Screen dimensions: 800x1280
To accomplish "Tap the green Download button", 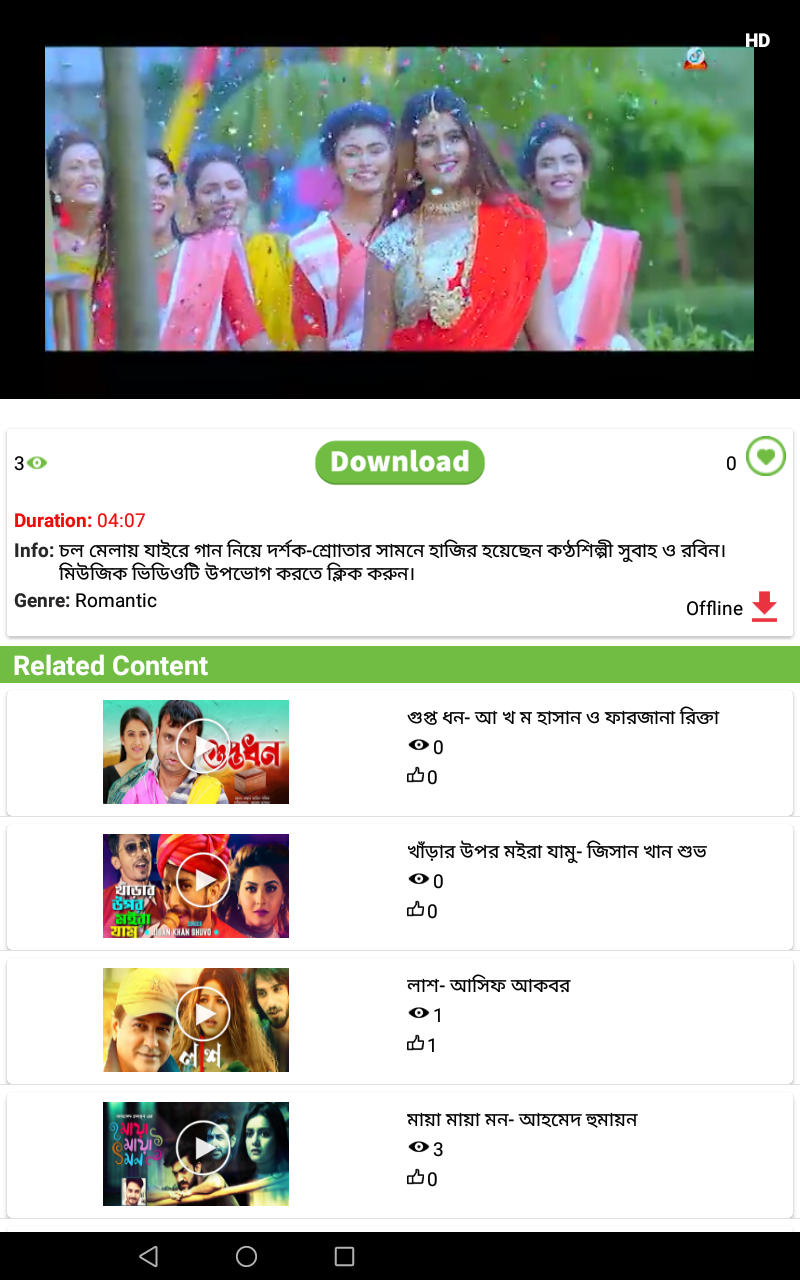I will pos(400,462).
